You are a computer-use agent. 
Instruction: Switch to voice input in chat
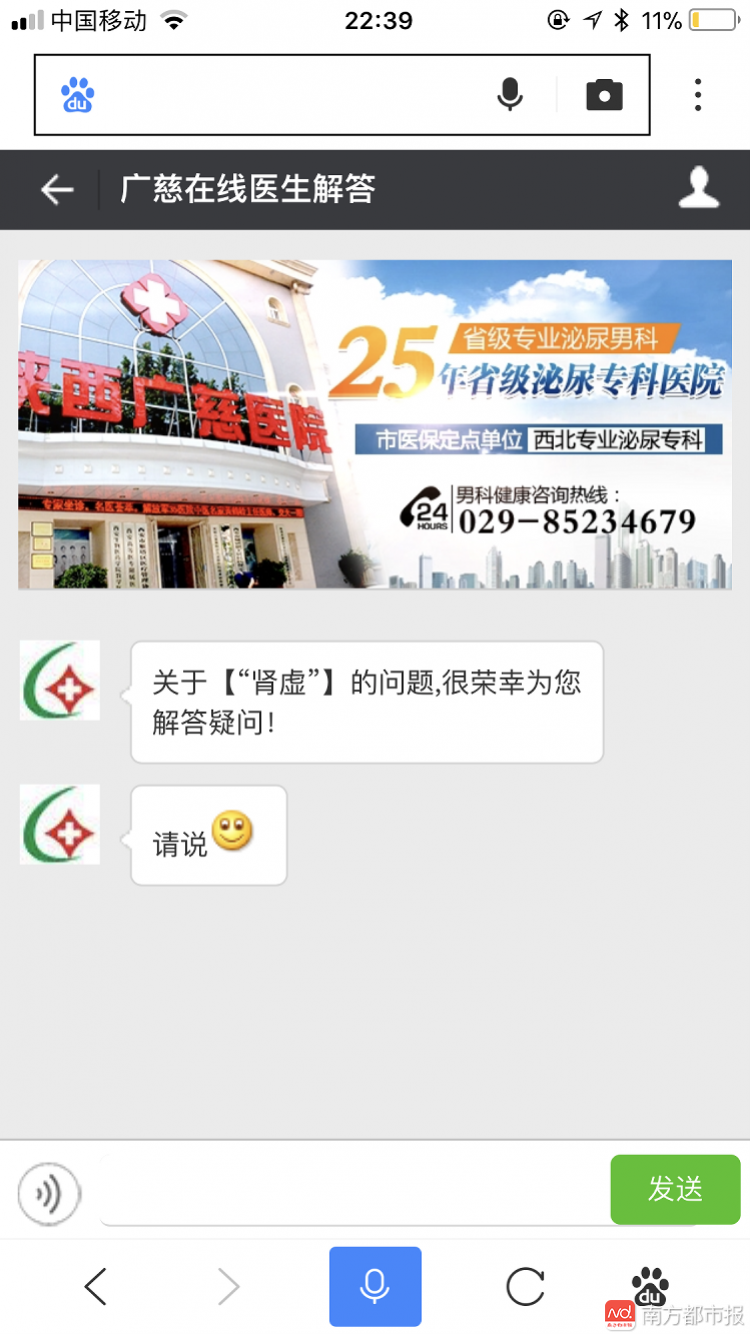click(x=49, y=1193)
